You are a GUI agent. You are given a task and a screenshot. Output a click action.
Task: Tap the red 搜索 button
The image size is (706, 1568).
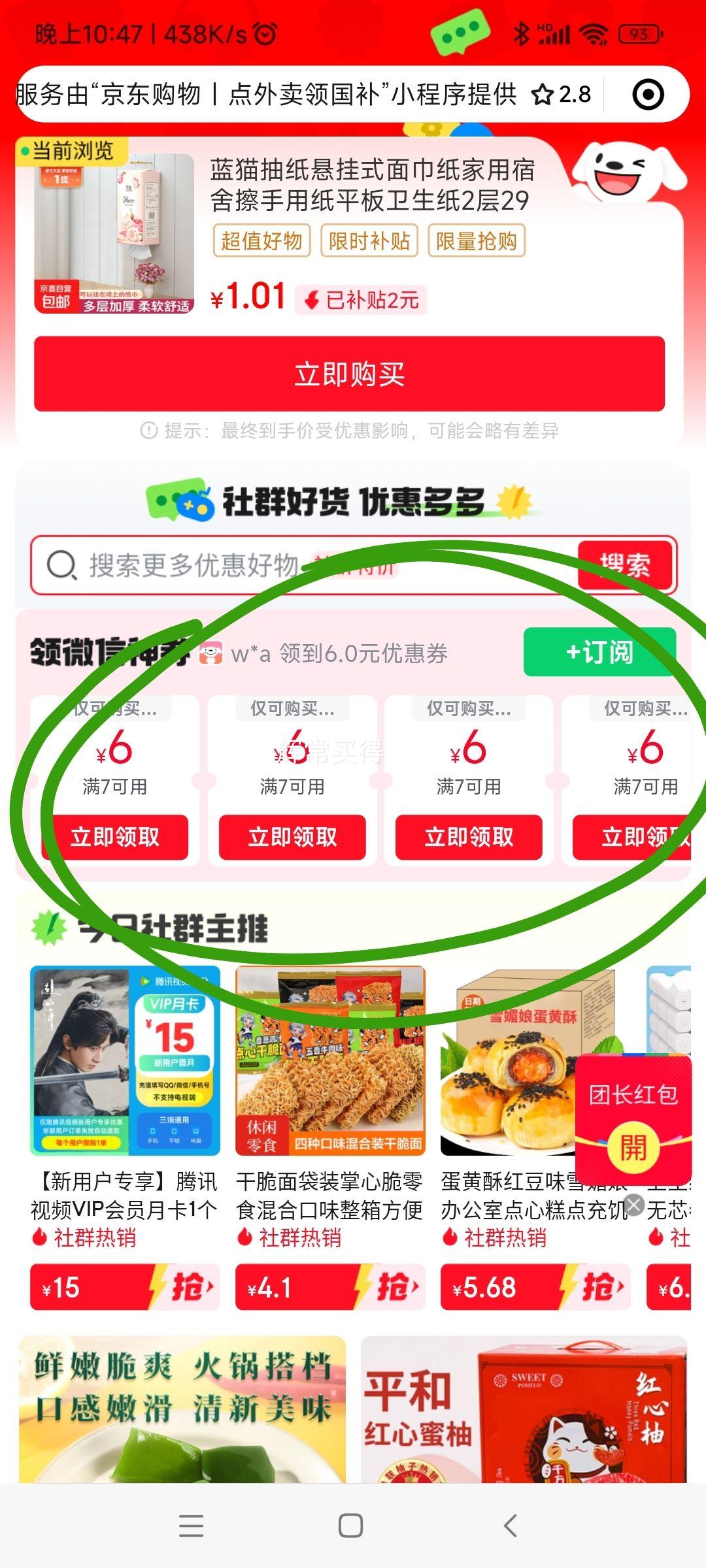[x=625, y=565]
